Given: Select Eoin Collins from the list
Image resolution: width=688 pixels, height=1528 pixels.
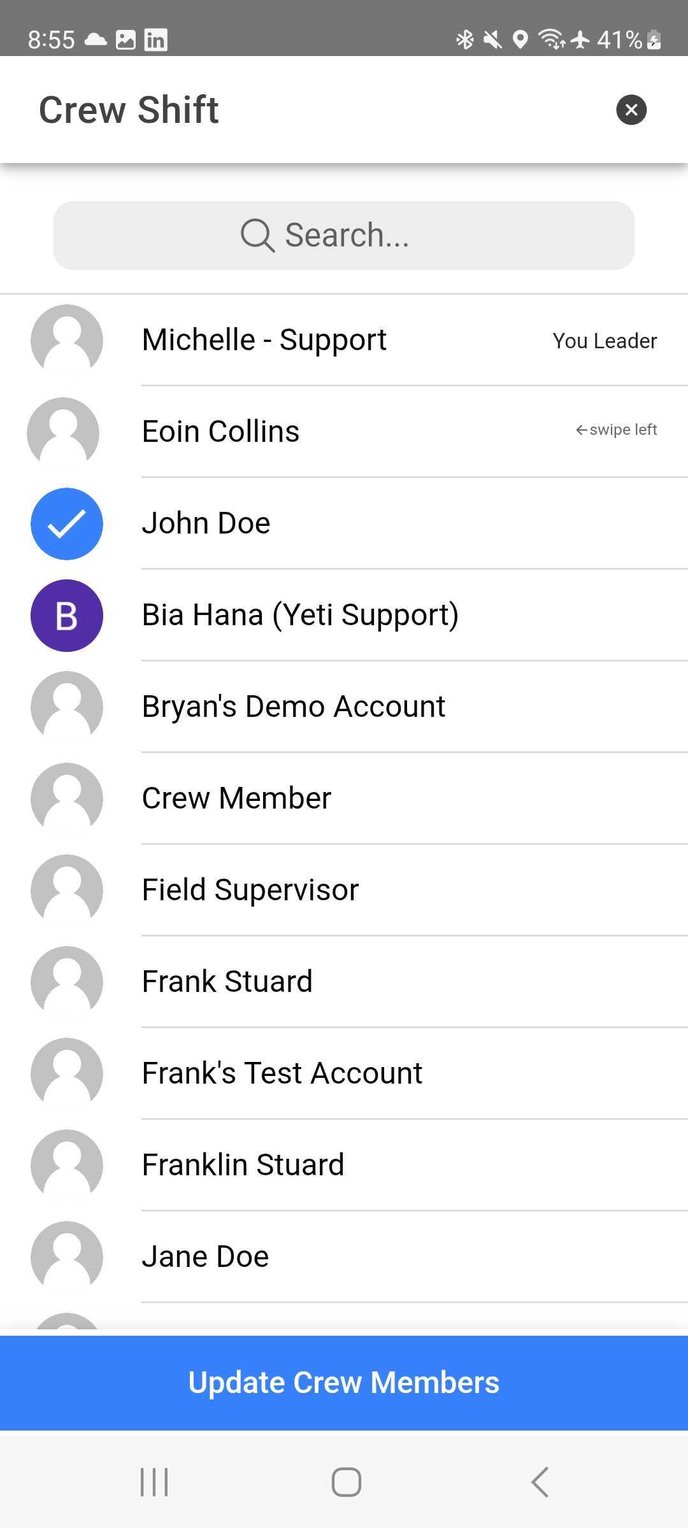Looking at the screenshot, I should point(344,431).
